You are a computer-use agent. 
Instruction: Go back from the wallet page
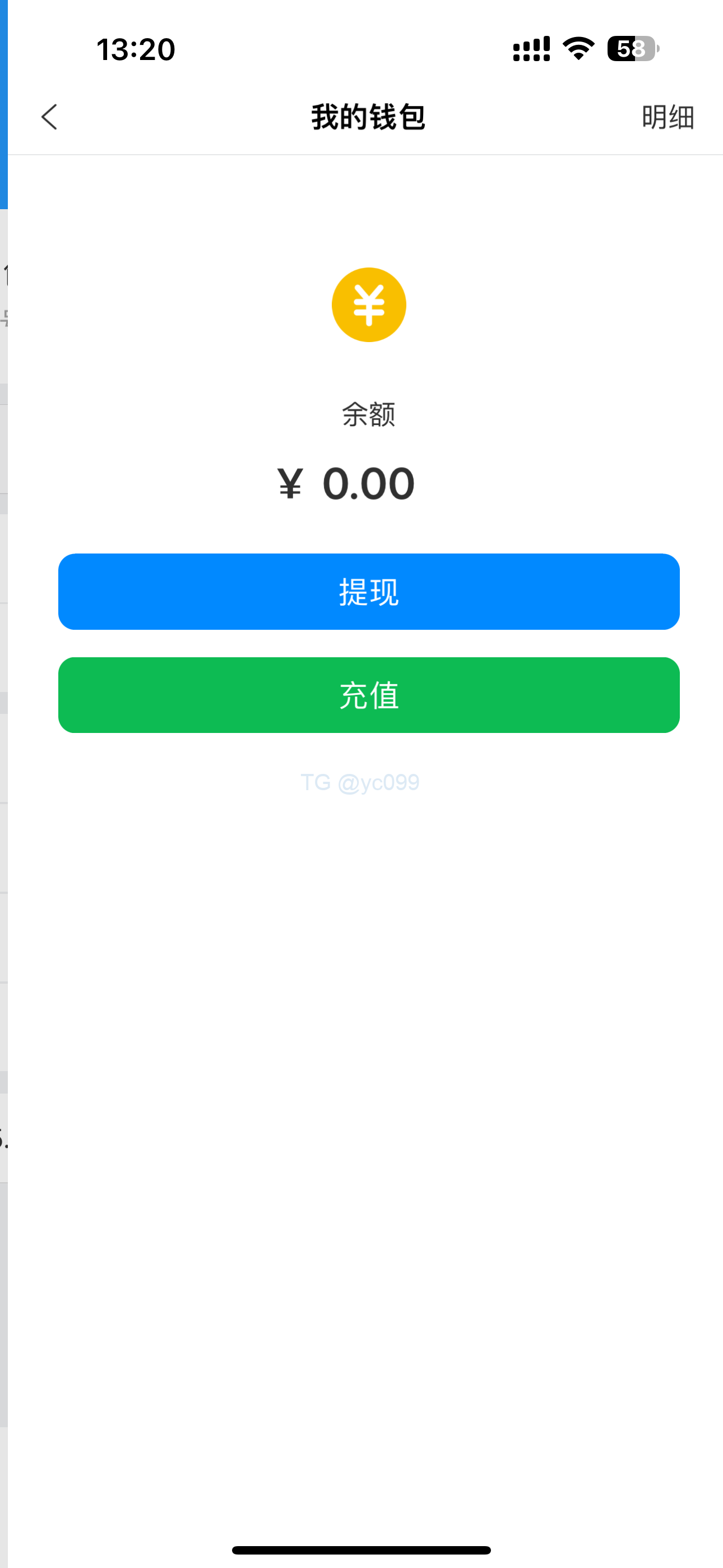pyautogui.click(x=49, y=117)
